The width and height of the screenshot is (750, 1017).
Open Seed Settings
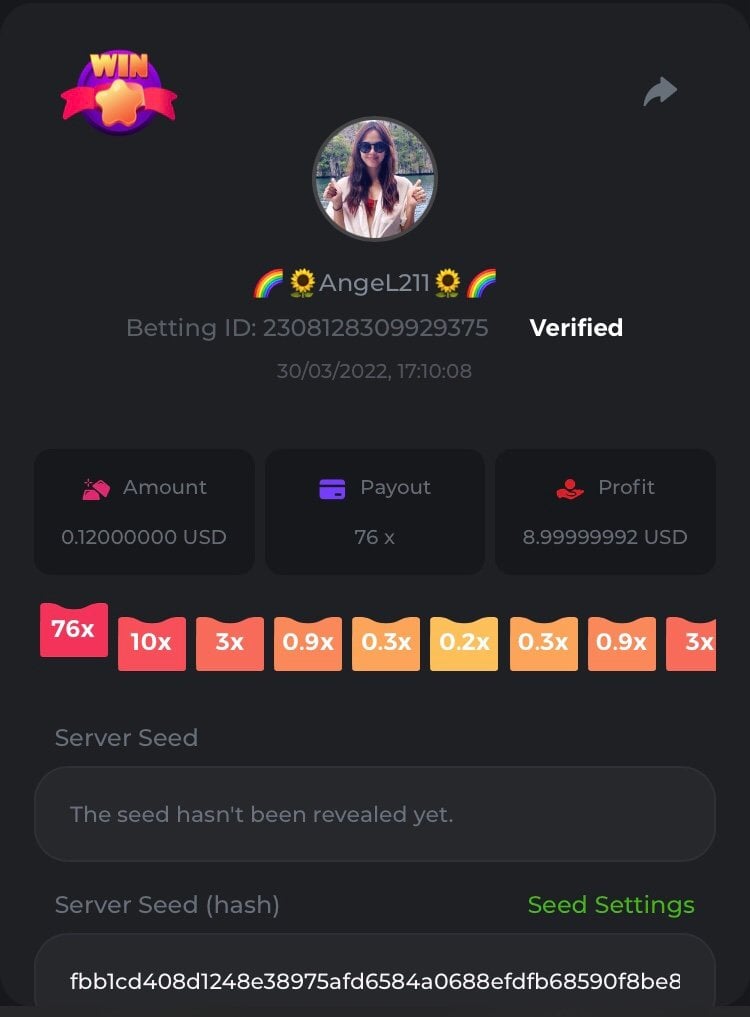pyautogui.click(x=610, y=905)
